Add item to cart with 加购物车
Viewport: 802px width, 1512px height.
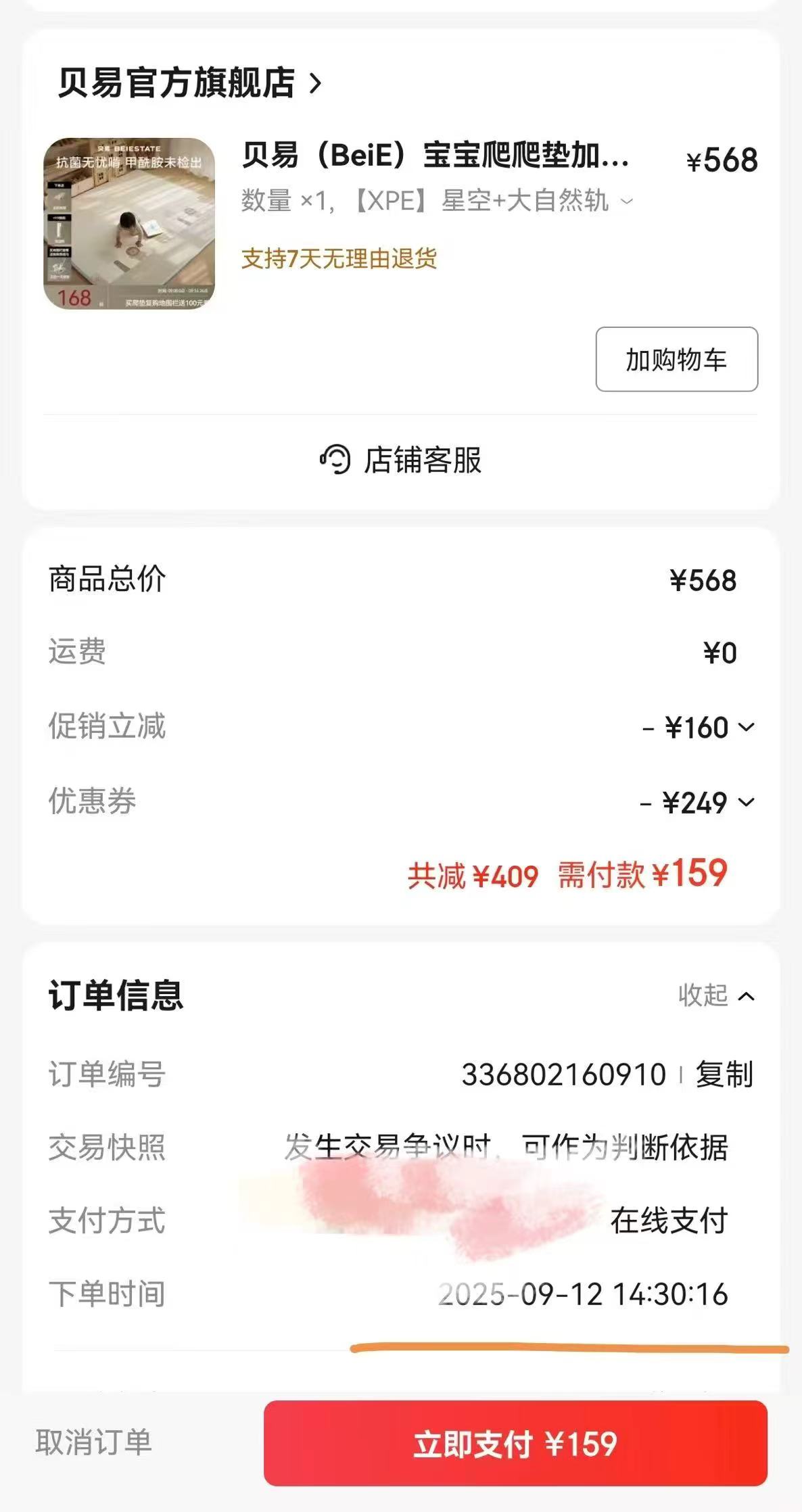(676, 360)
